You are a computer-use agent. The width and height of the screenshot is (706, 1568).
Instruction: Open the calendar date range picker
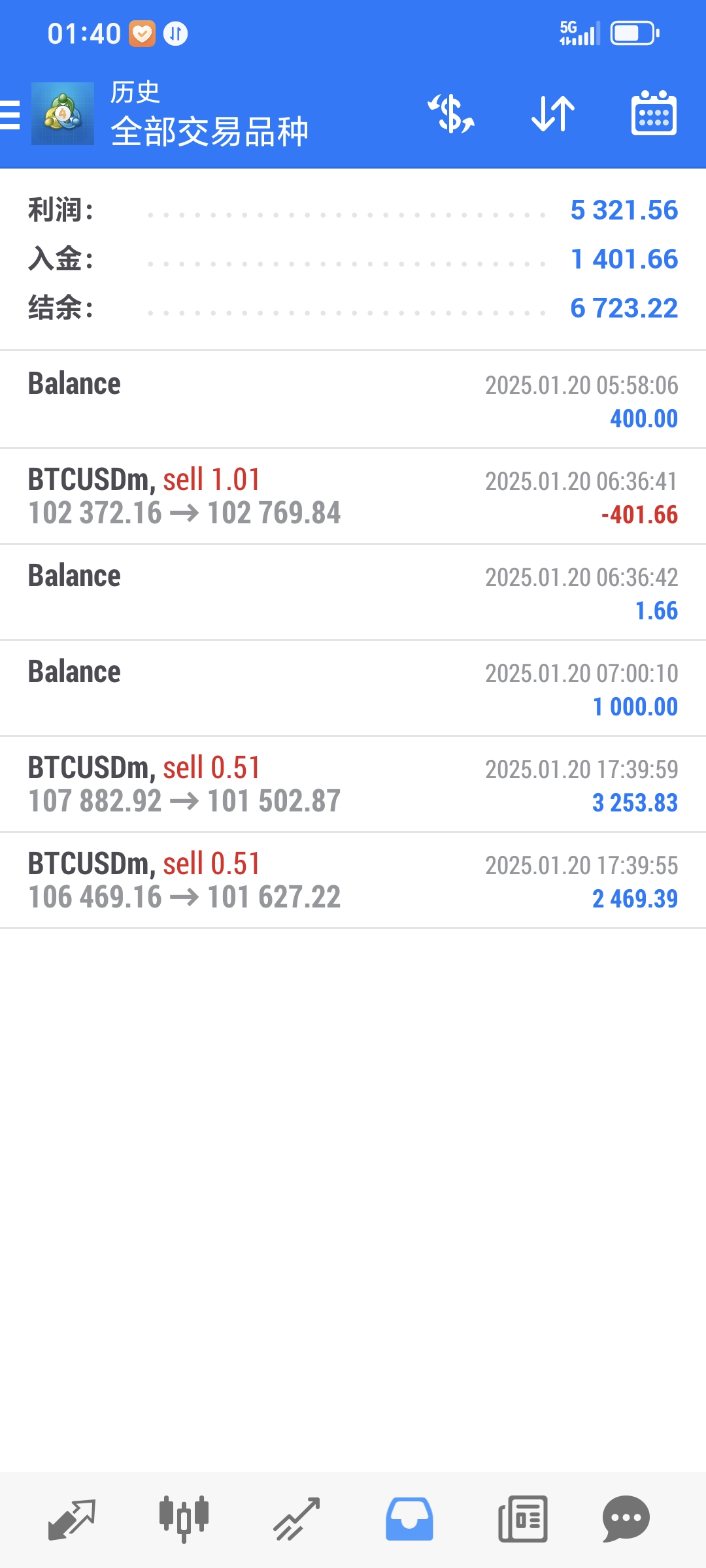tap(654, 114)
